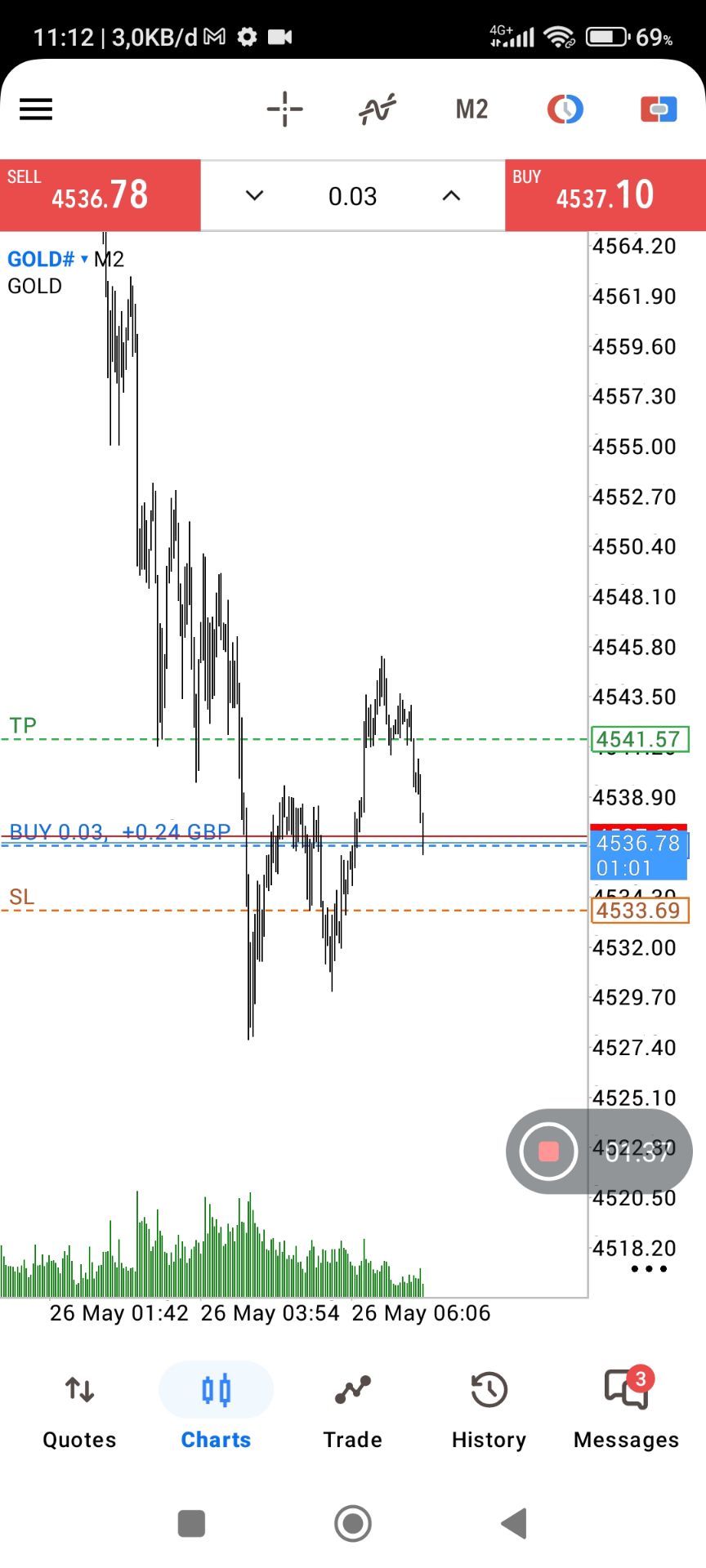Sell GOLD at 4536.78
This screenshot has height=1568, width=706.
[x=100, y=195]
